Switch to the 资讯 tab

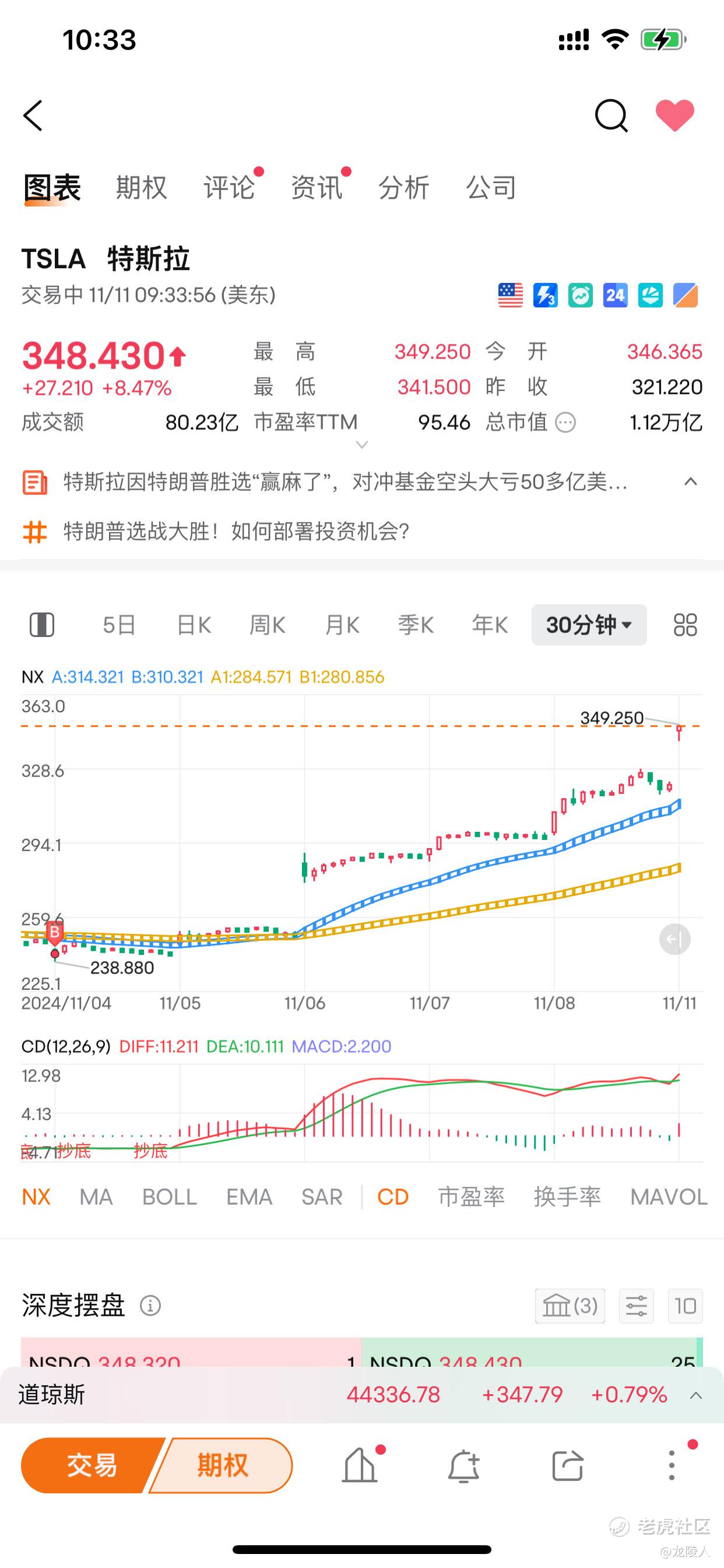[x=317, y=187]
